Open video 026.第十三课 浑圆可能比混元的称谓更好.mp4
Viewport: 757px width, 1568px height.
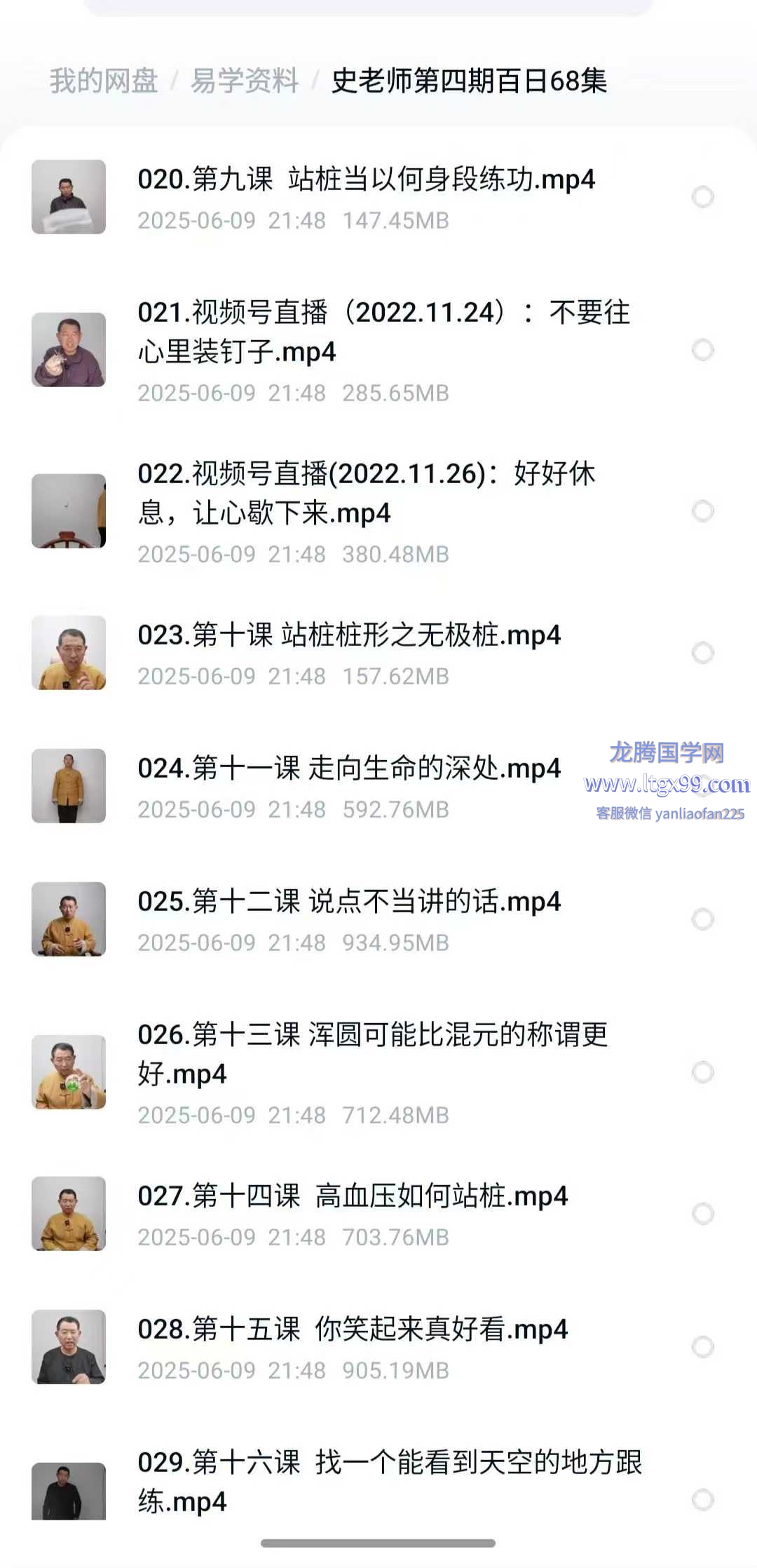[372, 1054]
